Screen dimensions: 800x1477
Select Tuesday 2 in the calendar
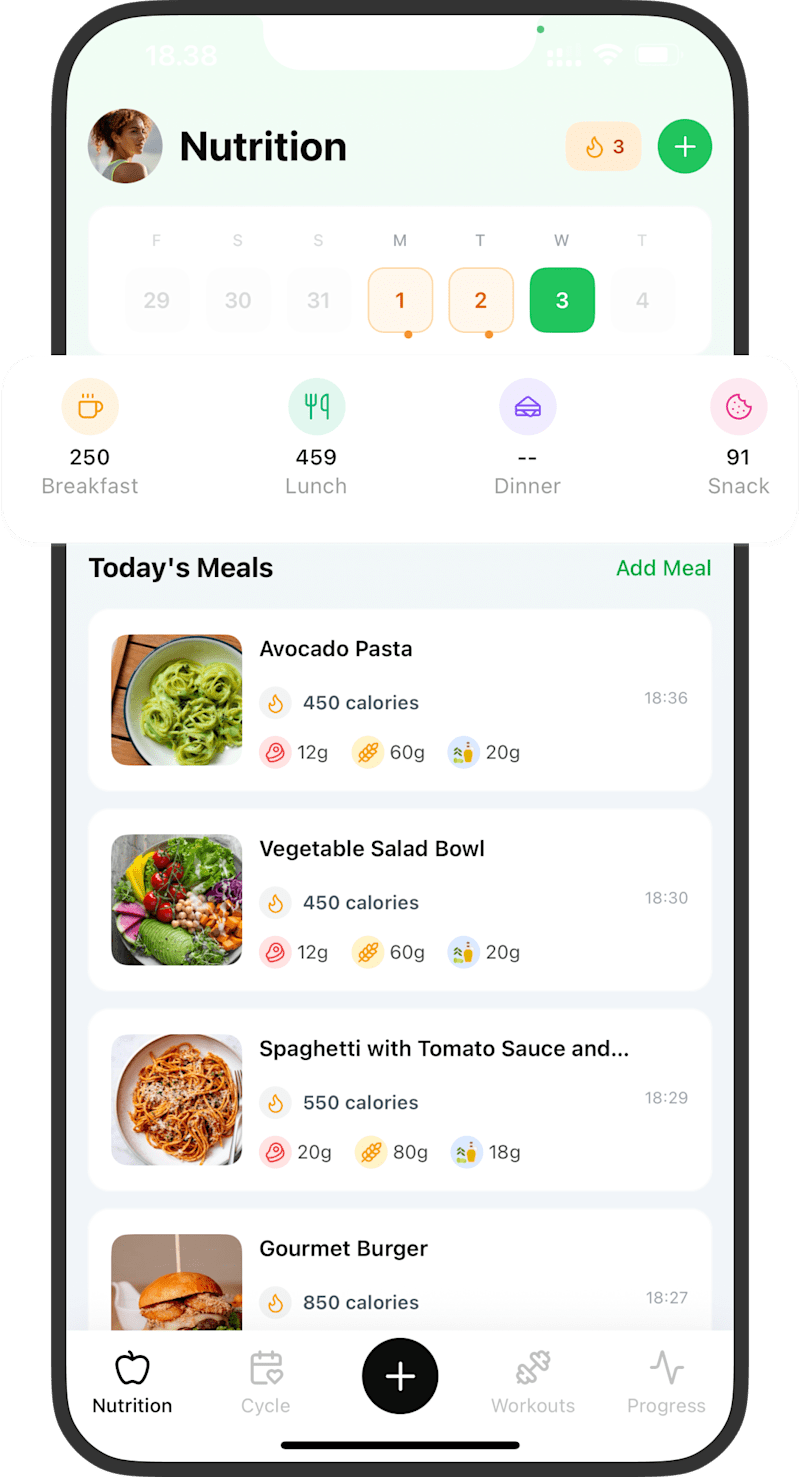coord(481,300)
